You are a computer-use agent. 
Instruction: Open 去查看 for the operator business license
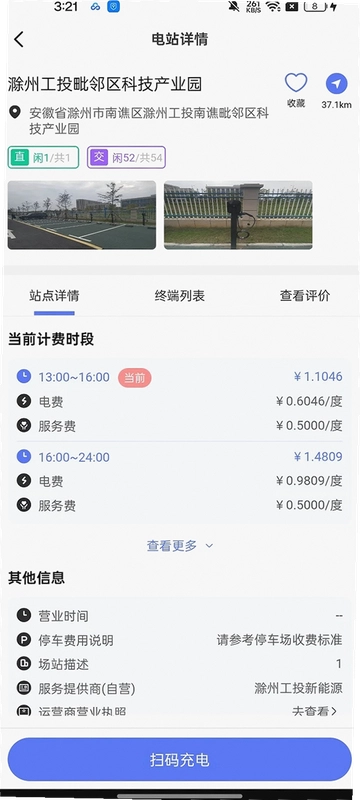[315, 711]
